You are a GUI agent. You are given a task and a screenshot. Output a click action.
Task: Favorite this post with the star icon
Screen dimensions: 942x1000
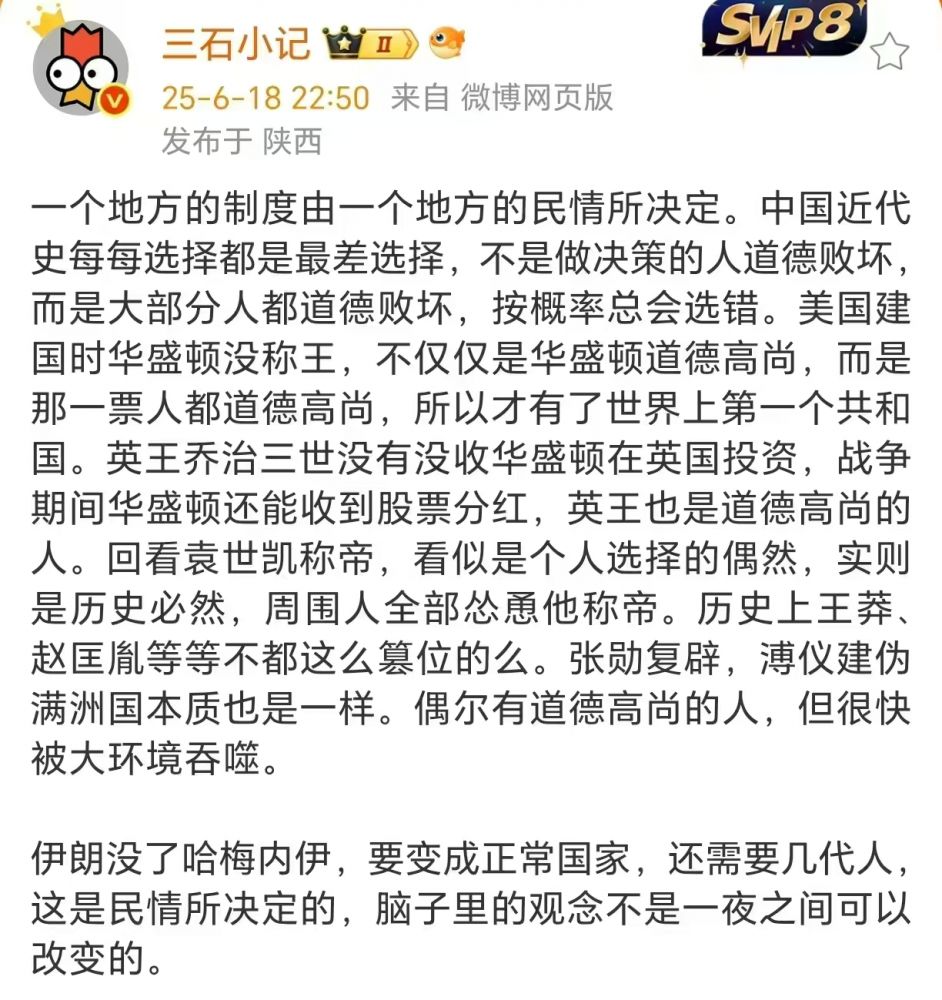[888, 52]
